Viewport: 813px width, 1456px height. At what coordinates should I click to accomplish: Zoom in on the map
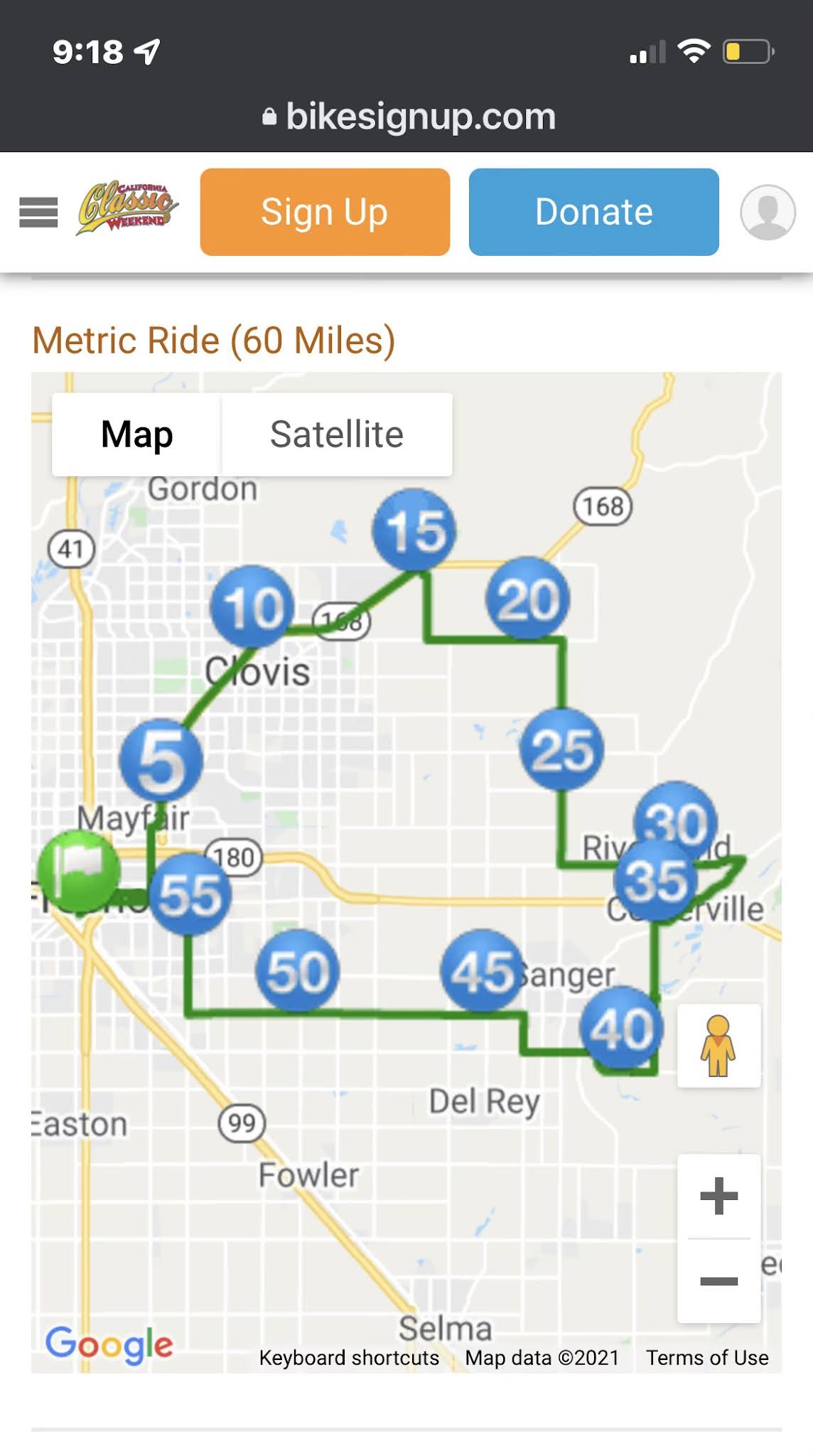(718, 1196)
